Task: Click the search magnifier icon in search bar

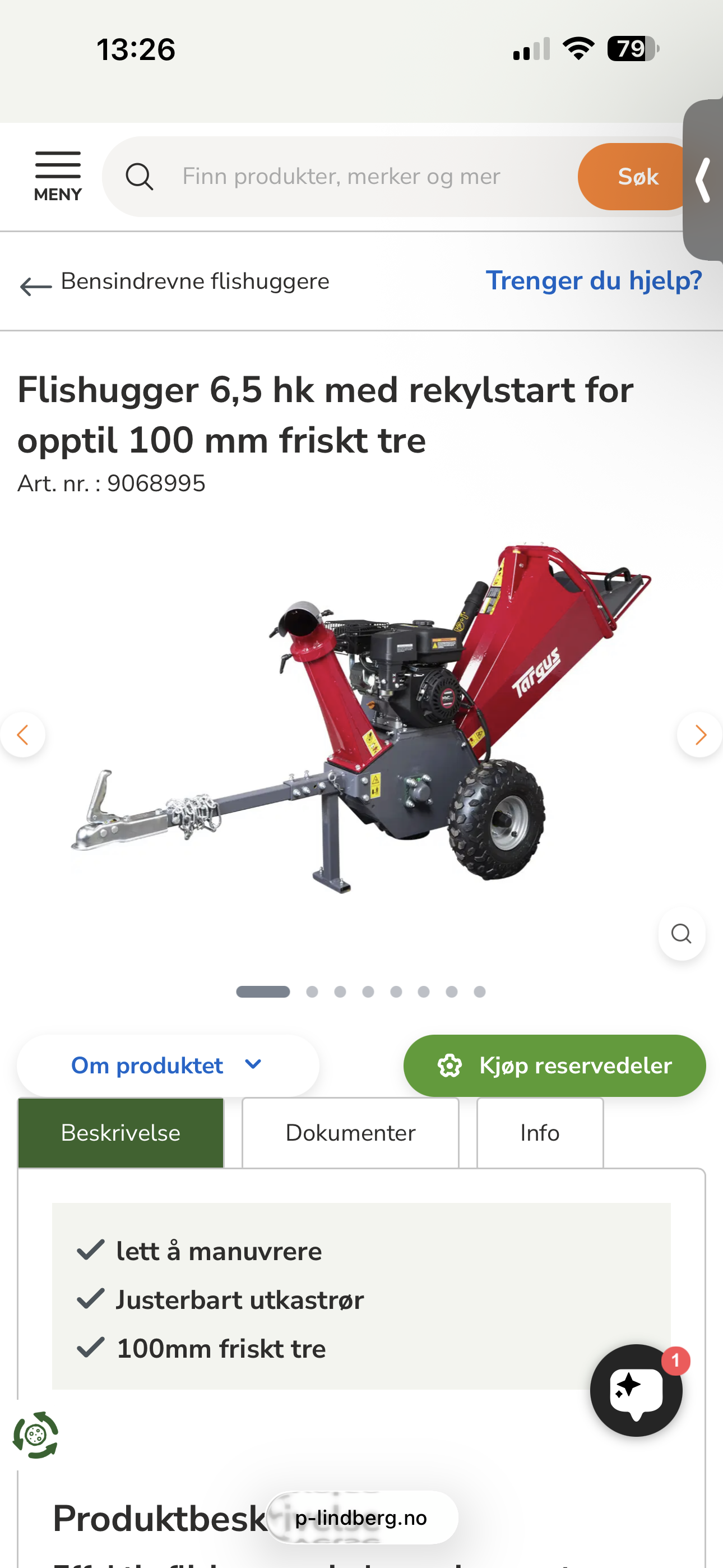Action: [141, 176]
